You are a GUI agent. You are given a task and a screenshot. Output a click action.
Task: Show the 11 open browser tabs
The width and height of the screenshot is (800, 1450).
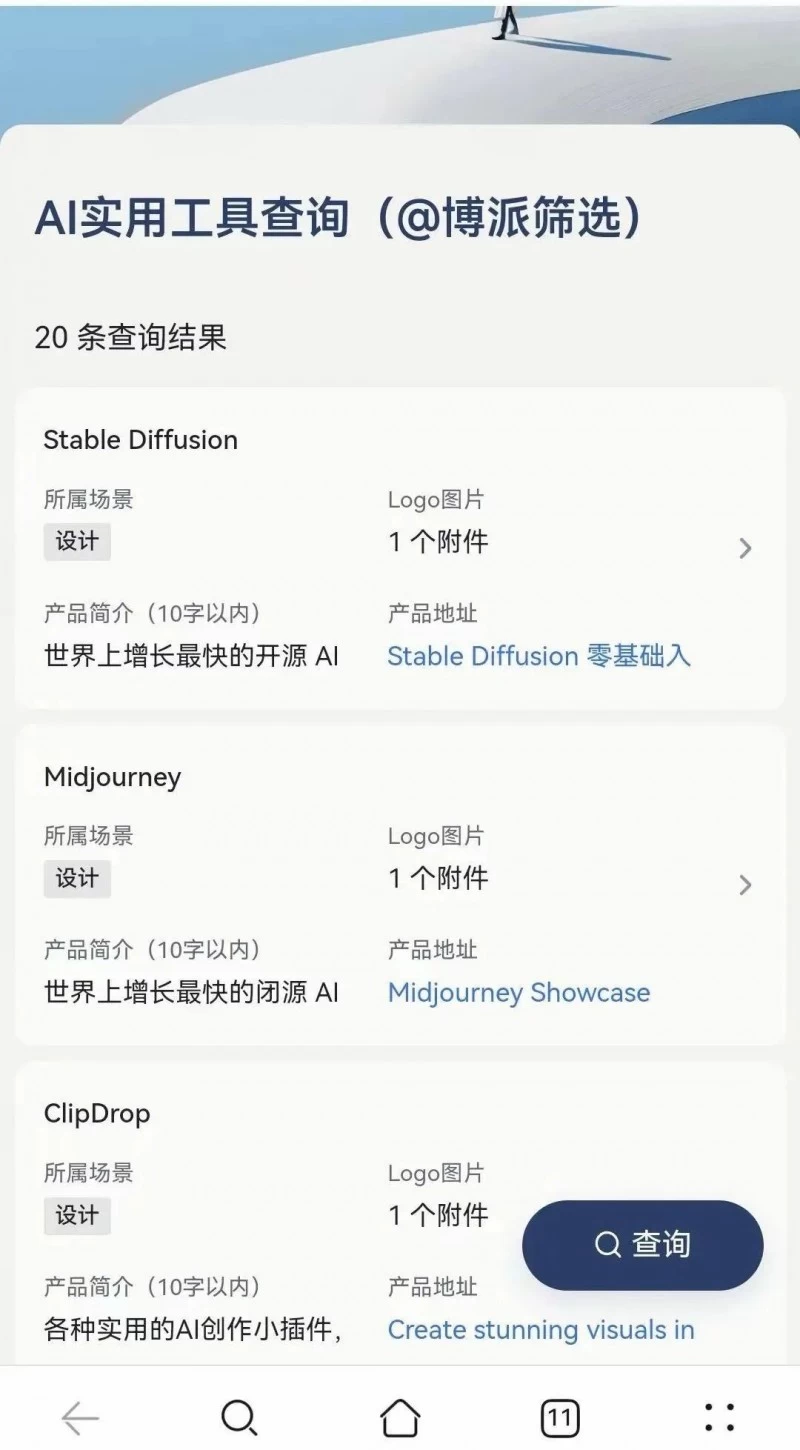(x=560, y=1417)
